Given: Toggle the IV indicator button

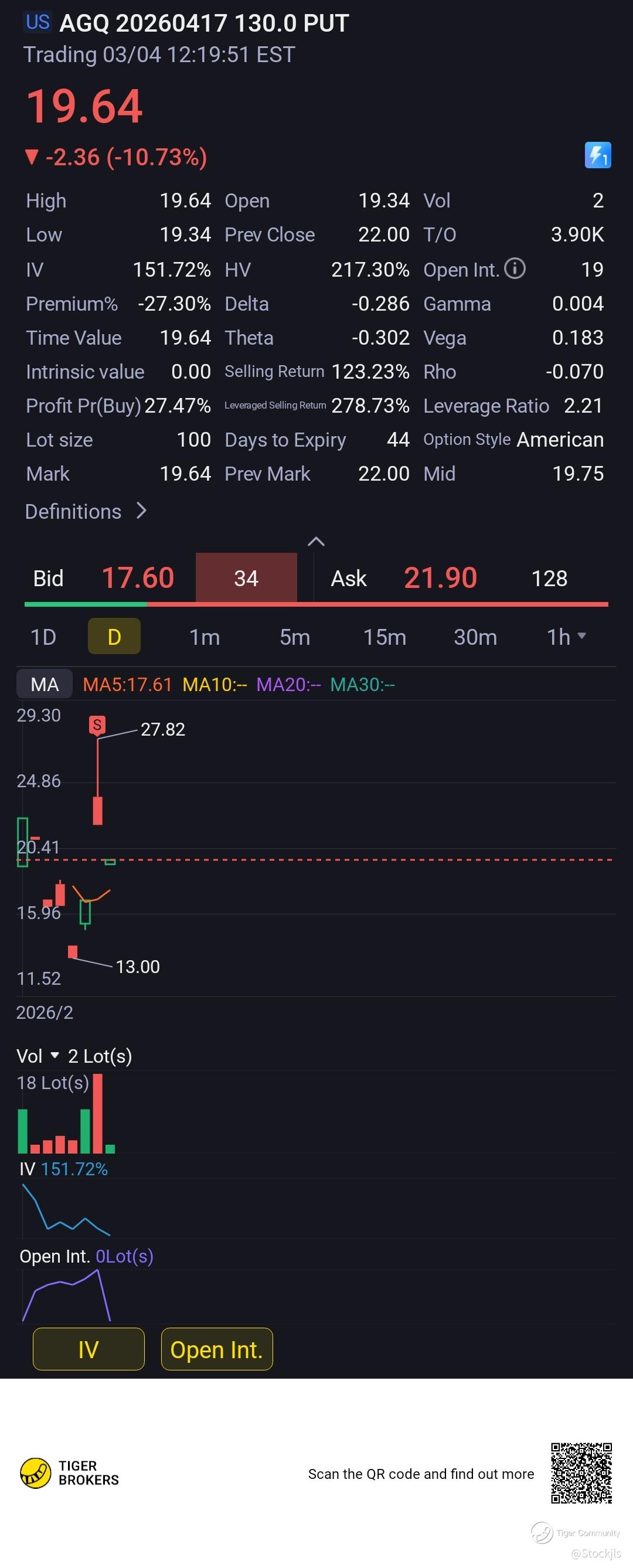Looking at the screenshot, I should tap(89, 1349).
